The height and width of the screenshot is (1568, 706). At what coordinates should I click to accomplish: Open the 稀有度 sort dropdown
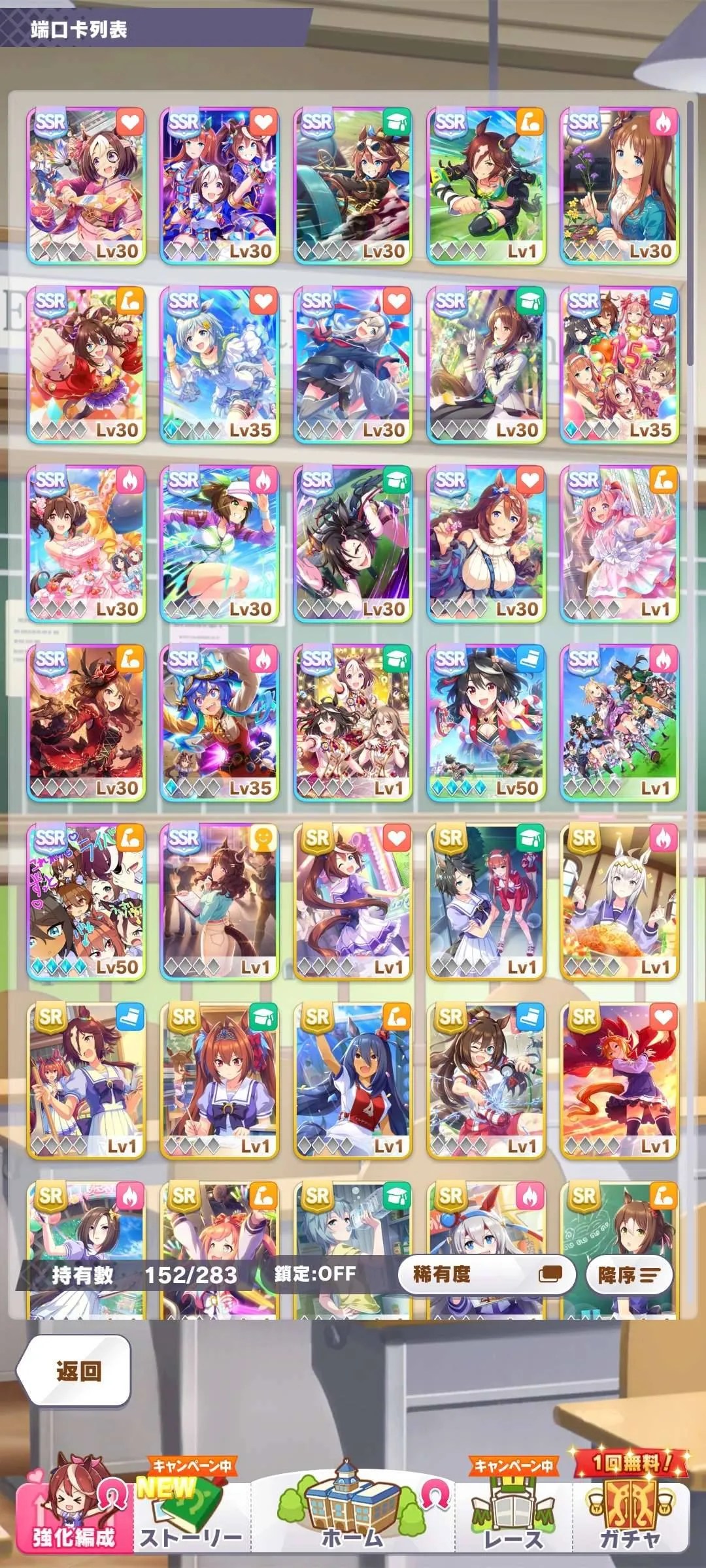[486, 1274]
